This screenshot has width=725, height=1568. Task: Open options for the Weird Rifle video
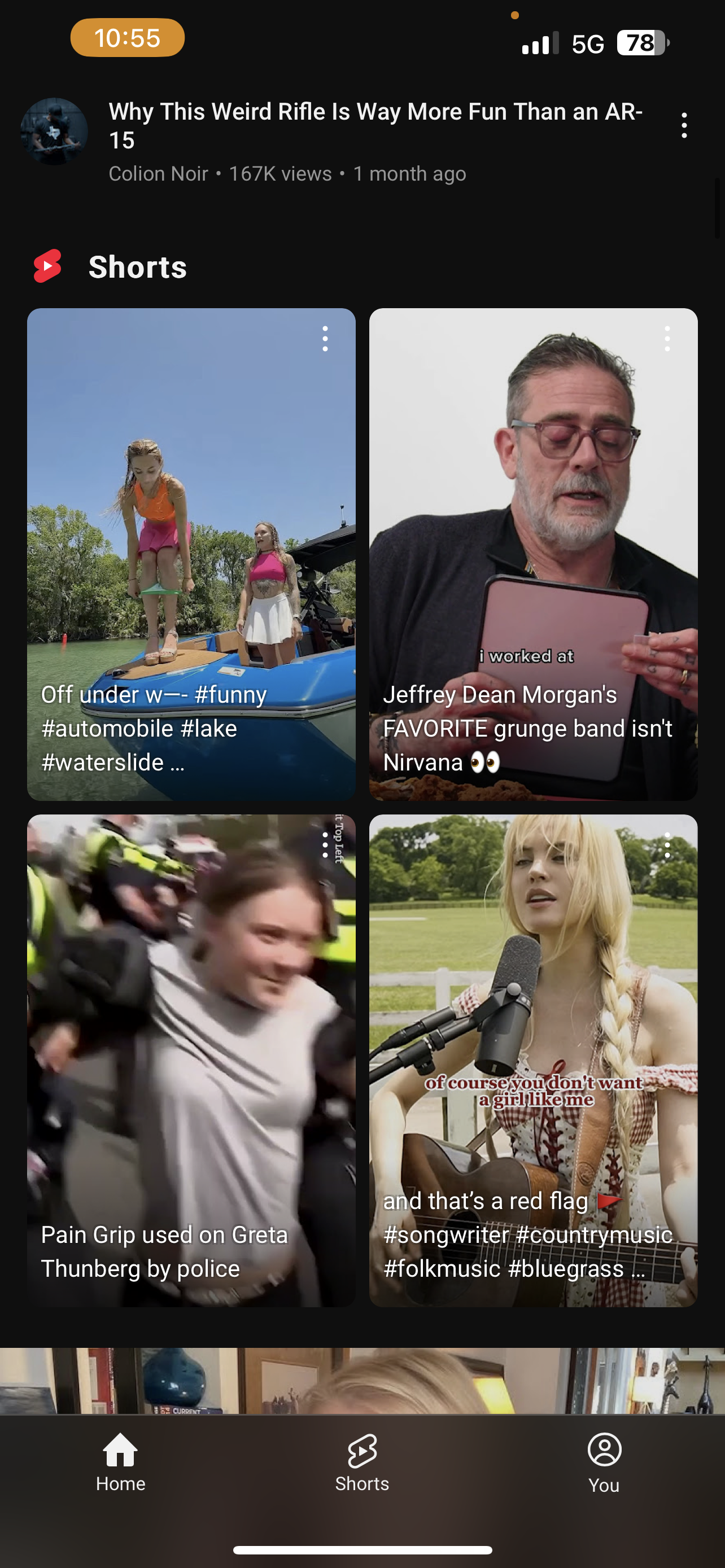tap(684, 125)
